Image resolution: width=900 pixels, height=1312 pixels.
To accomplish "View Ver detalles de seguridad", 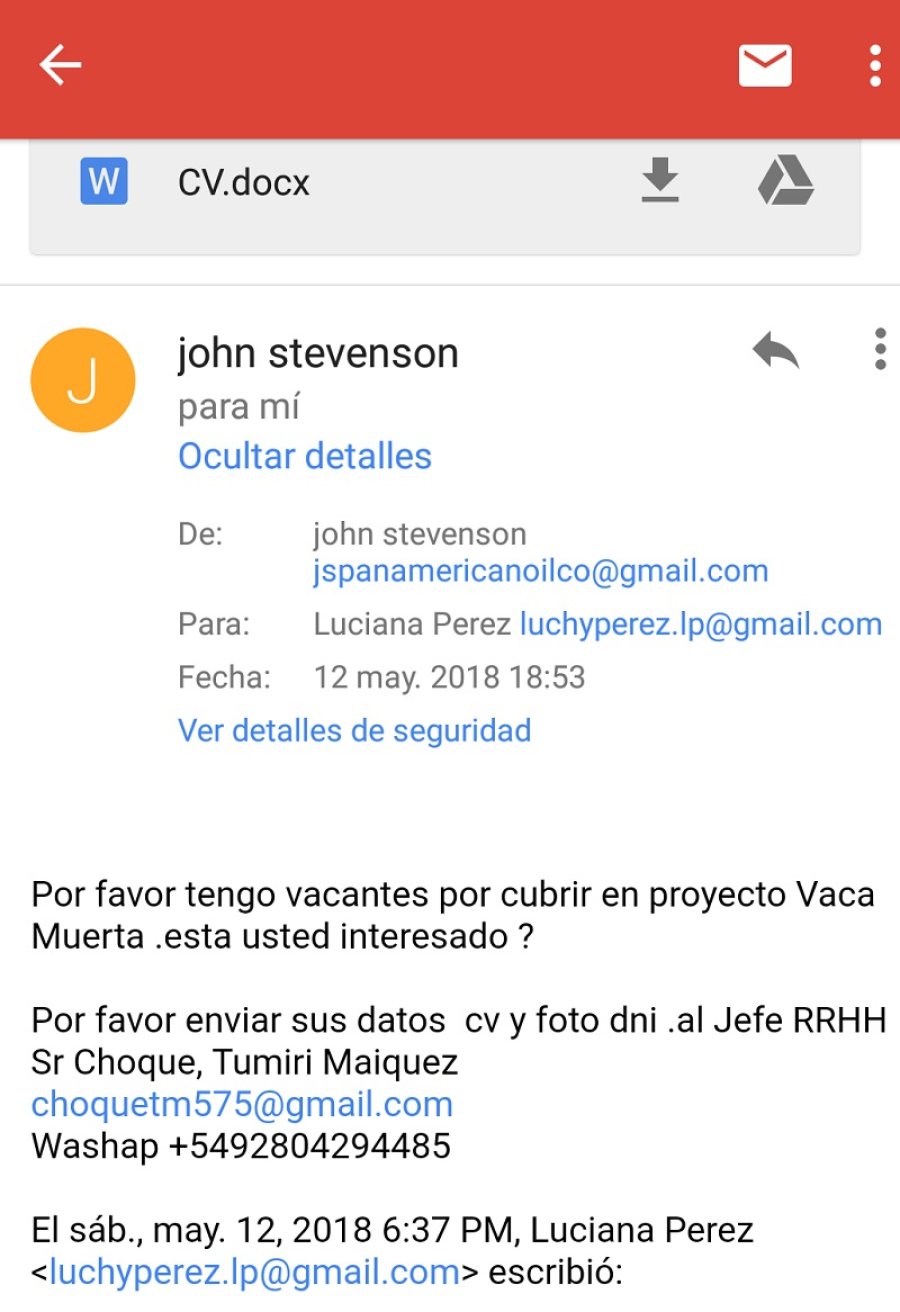I will tap(354, 730).
